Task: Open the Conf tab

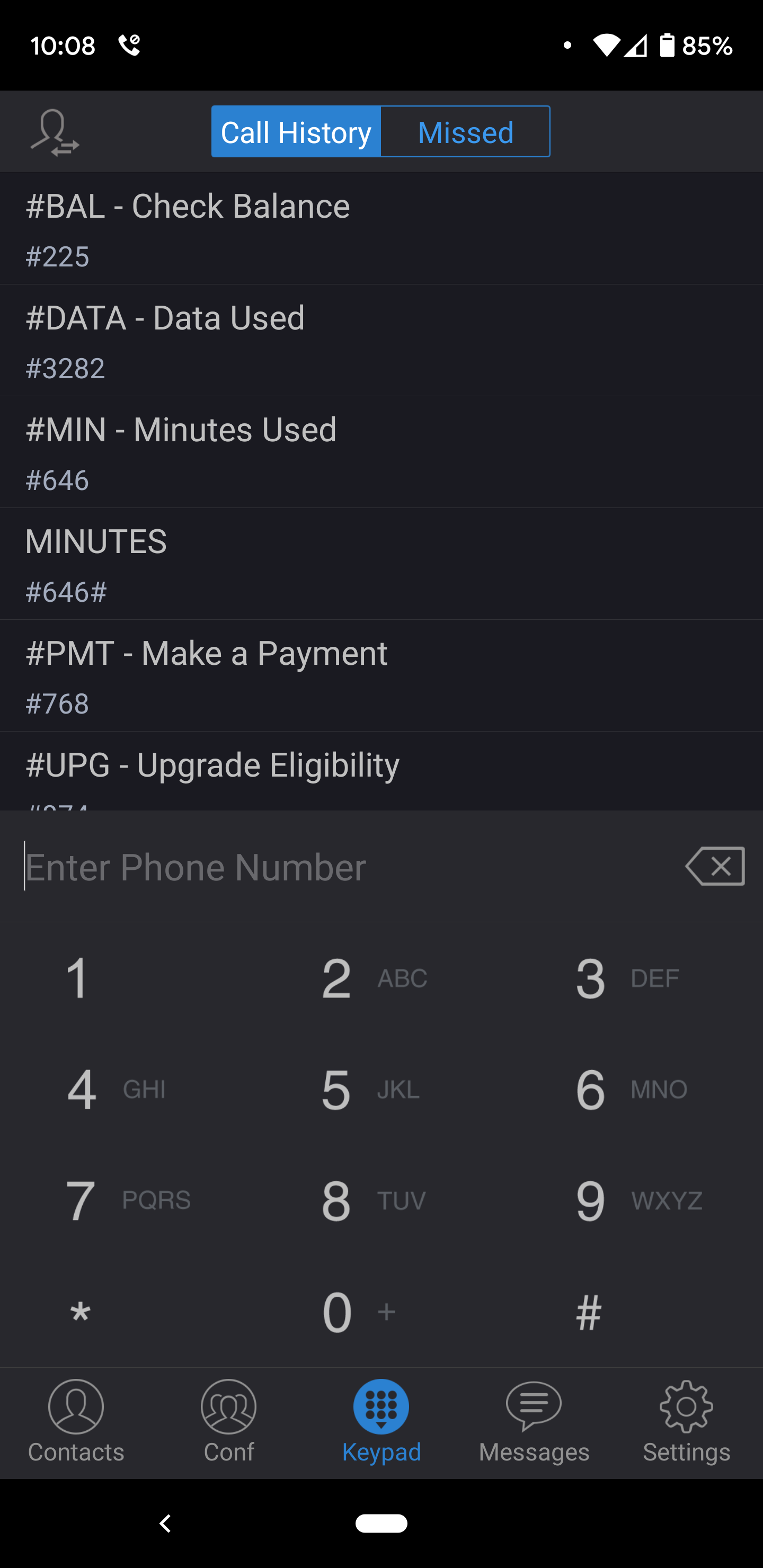Action: (x=229, y=1422)
